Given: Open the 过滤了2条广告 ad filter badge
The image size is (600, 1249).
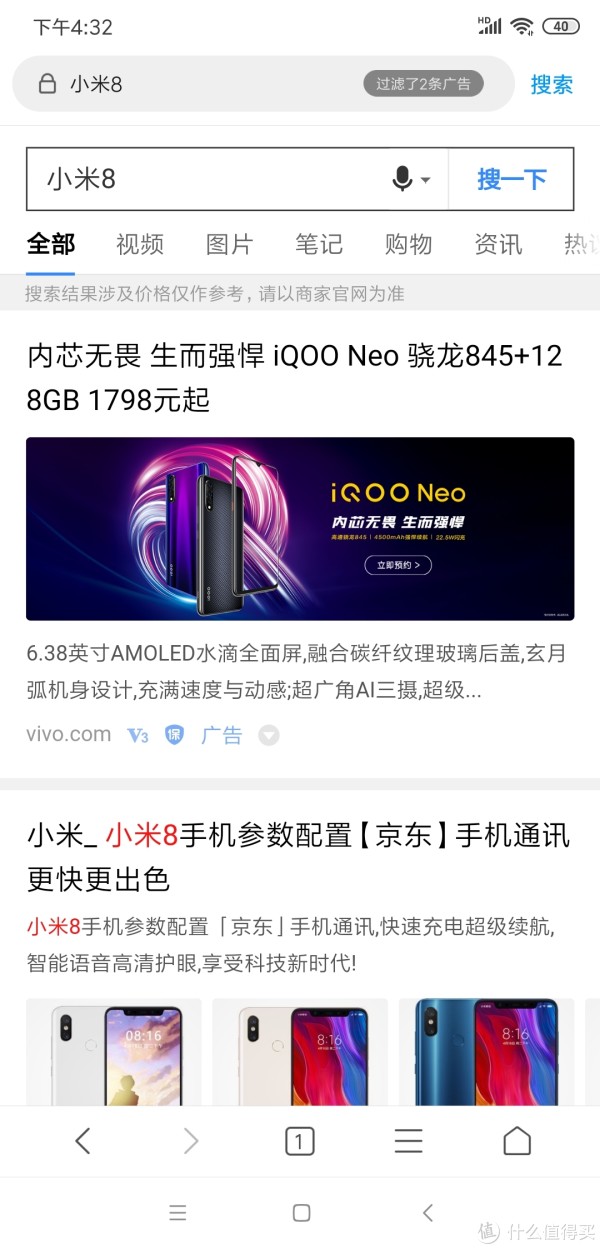Looking at the screenshot, I should coord(423,84).
